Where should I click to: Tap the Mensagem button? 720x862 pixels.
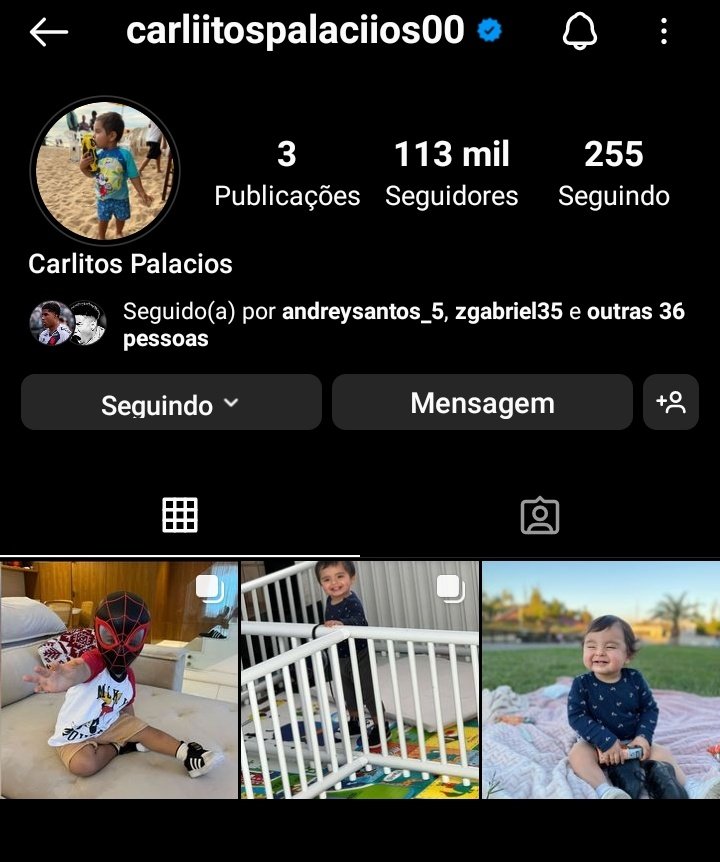[x=482, y=403]
